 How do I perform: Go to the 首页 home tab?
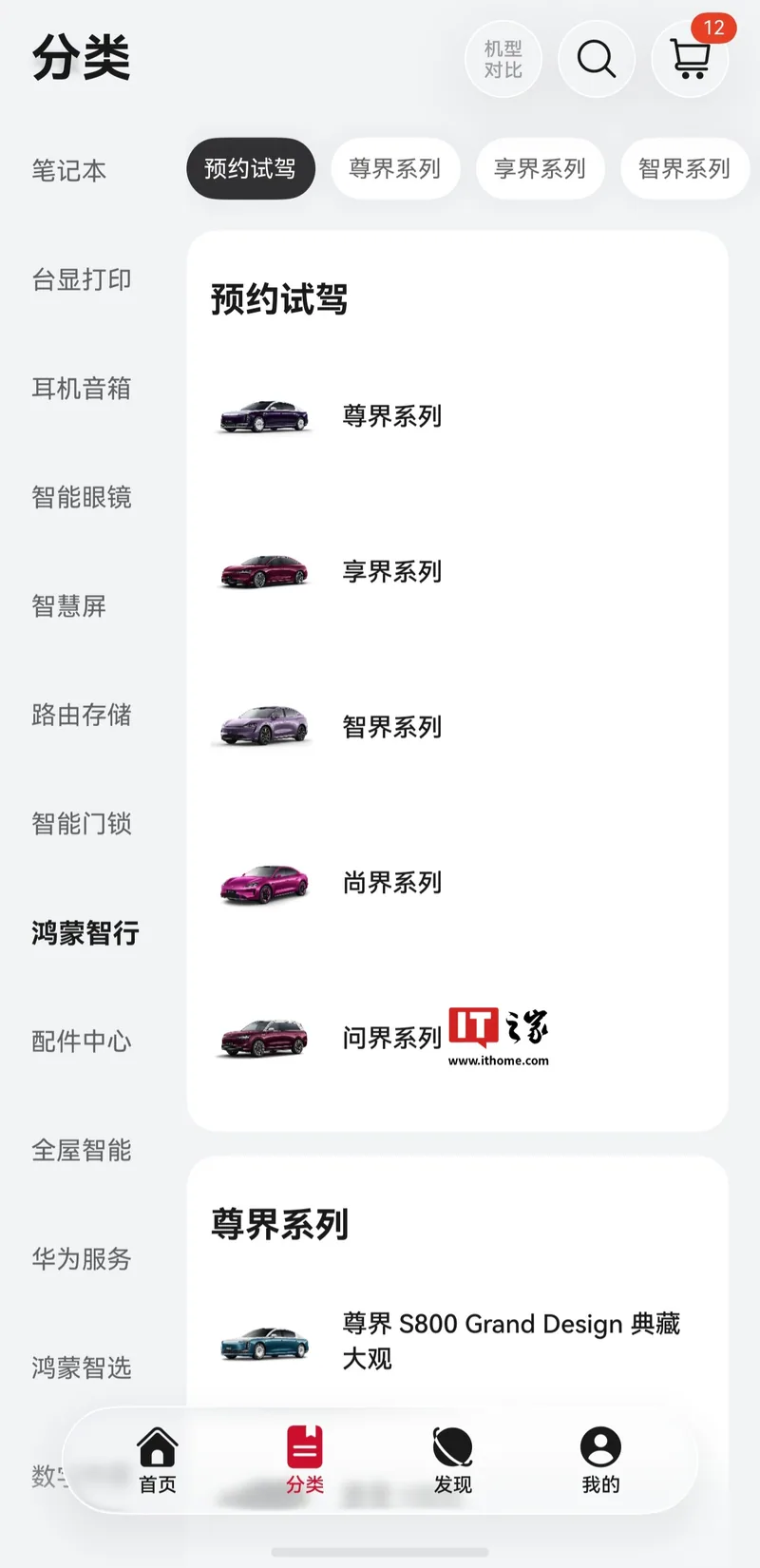[158, 1461]
